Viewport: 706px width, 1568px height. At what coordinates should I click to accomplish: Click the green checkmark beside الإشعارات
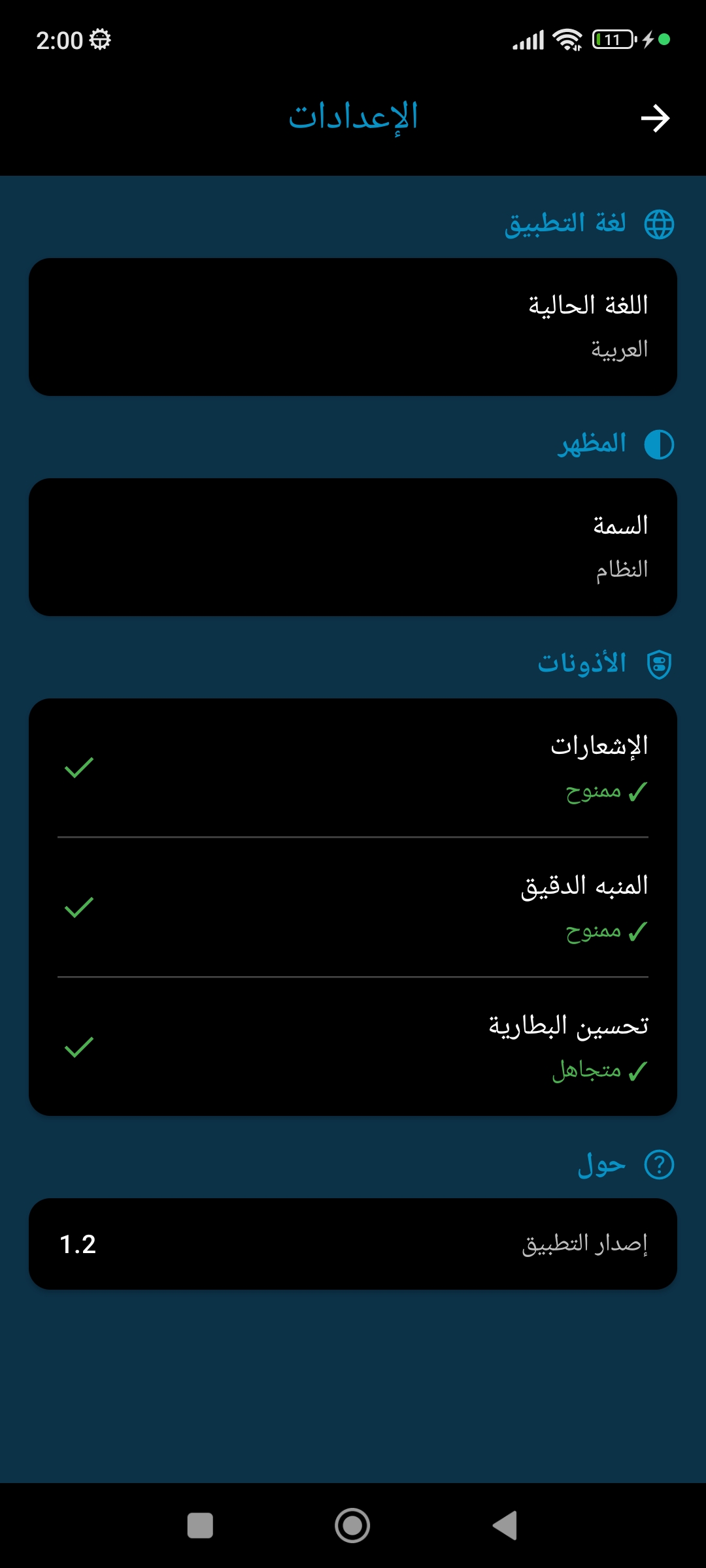78,771
